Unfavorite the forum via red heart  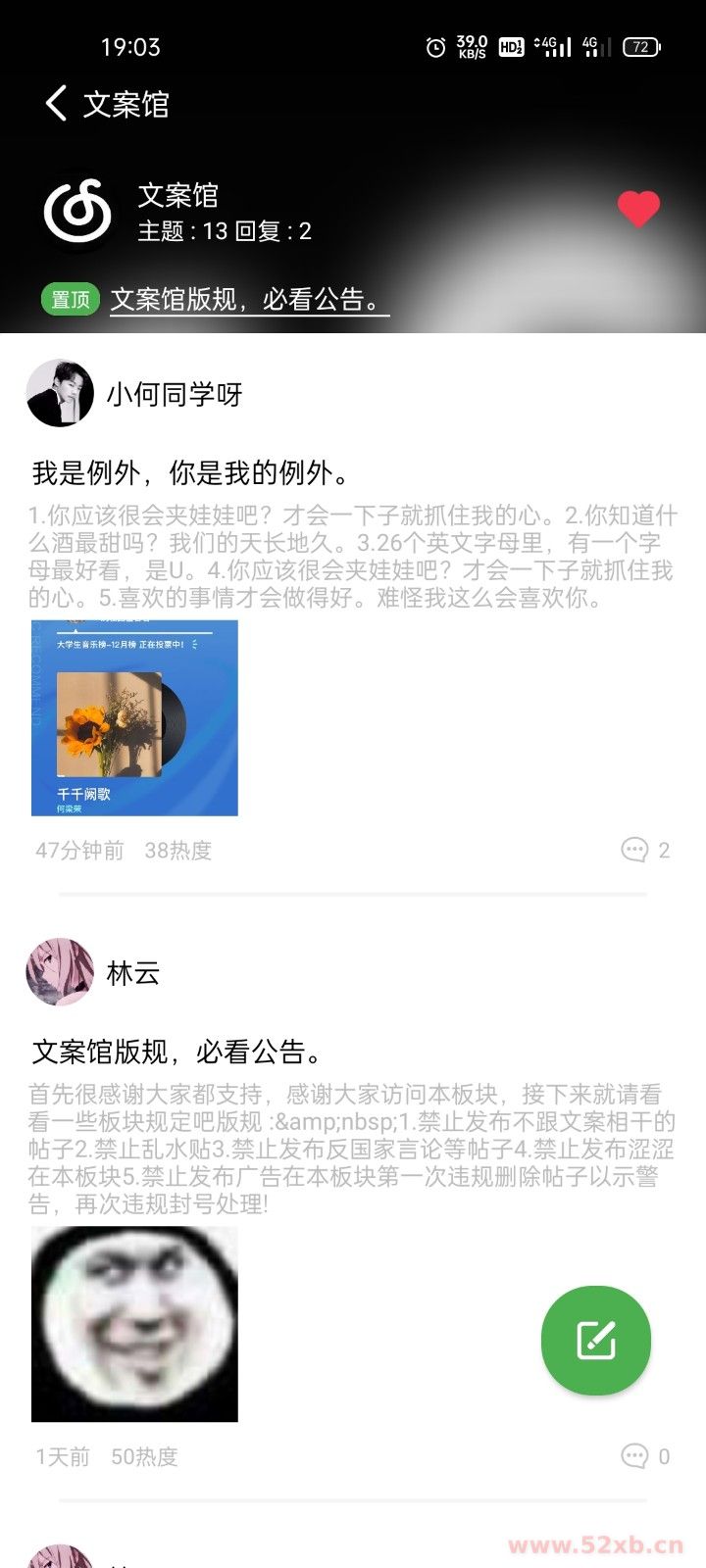[x=638, y=208]
